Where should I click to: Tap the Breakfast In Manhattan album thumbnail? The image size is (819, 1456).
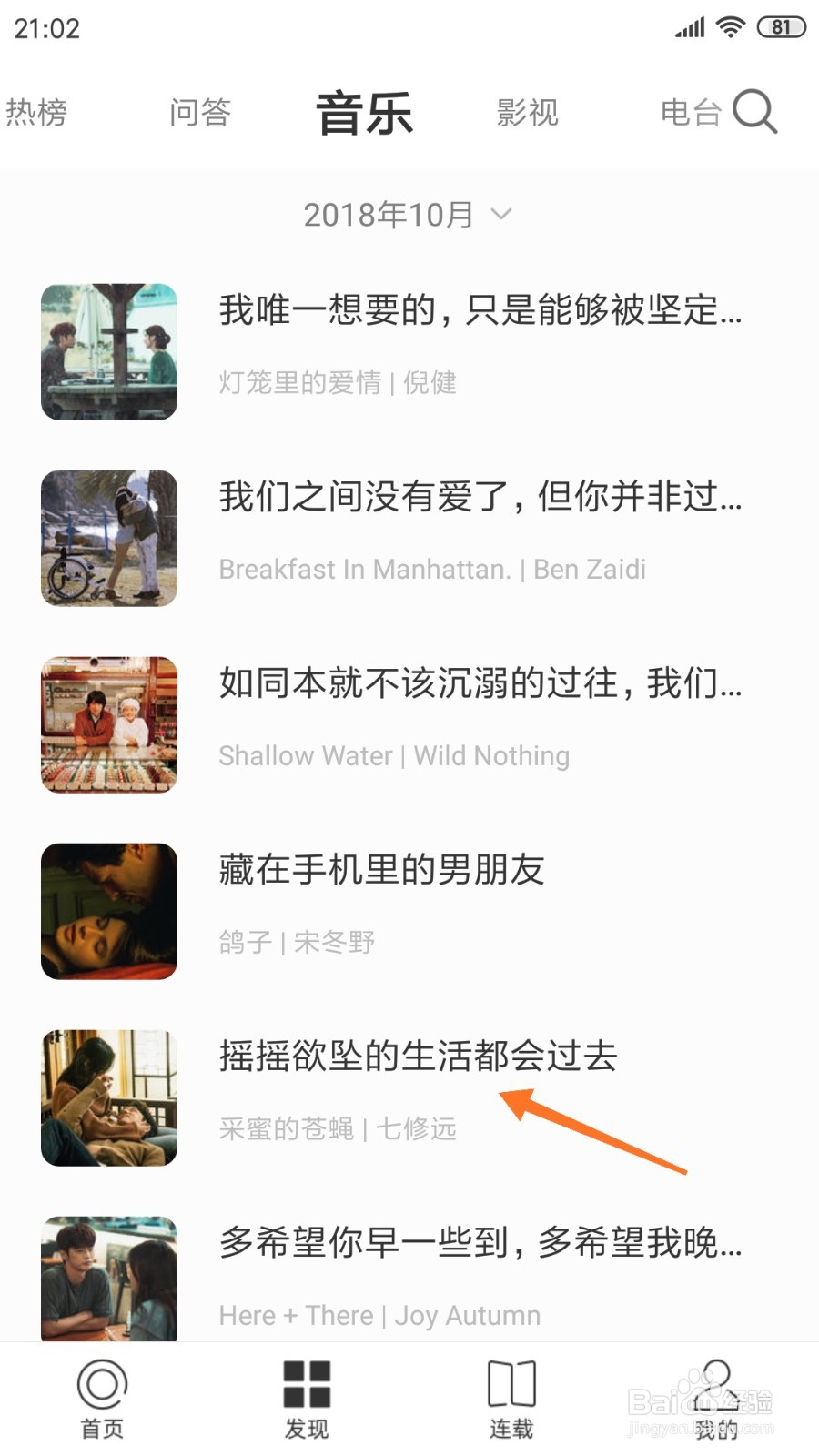pos(108,538)
